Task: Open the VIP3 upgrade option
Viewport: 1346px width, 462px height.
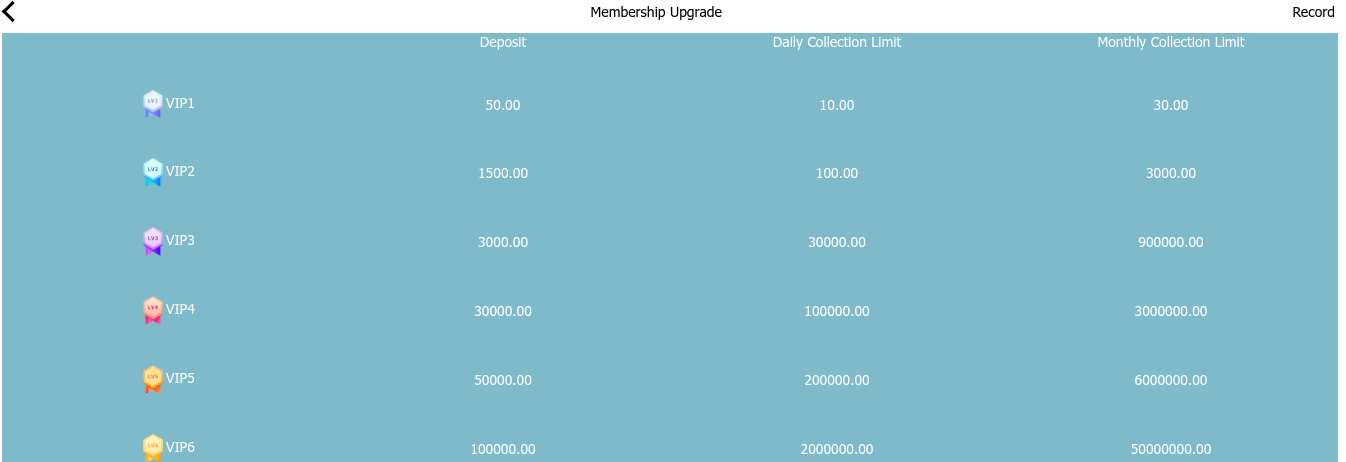Action: click(169, 241)
